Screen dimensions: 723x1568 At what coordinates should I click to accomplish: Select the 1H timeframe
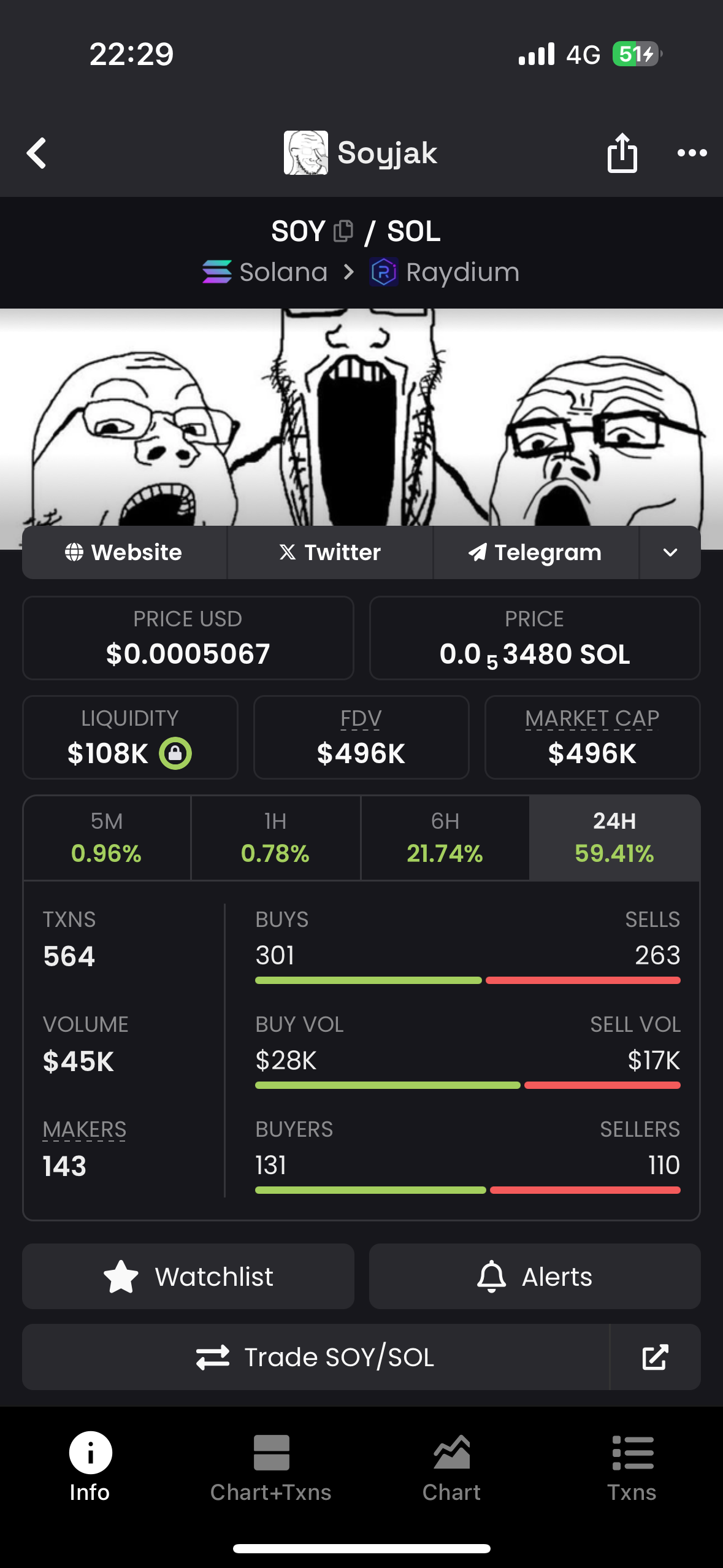275,837
